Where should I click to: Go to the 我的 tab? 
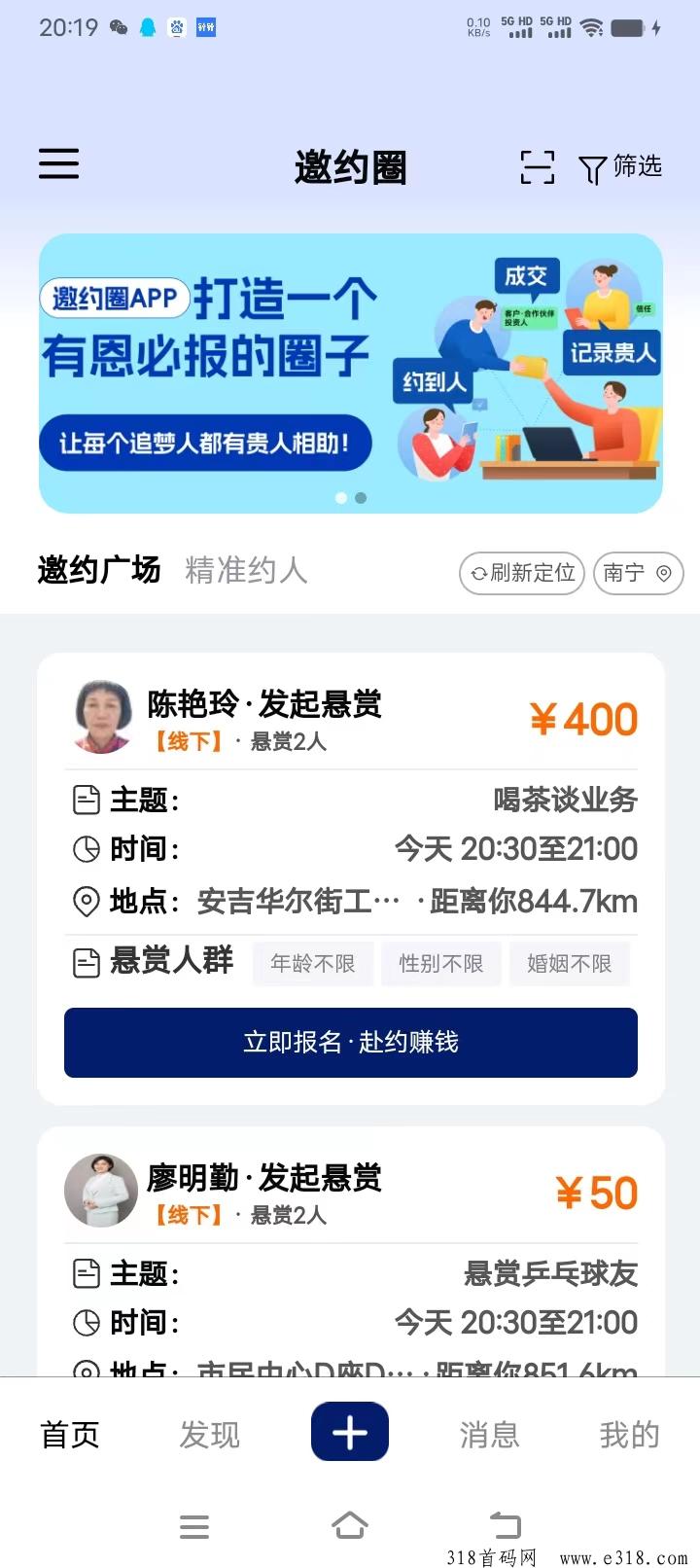(629, 1435)
